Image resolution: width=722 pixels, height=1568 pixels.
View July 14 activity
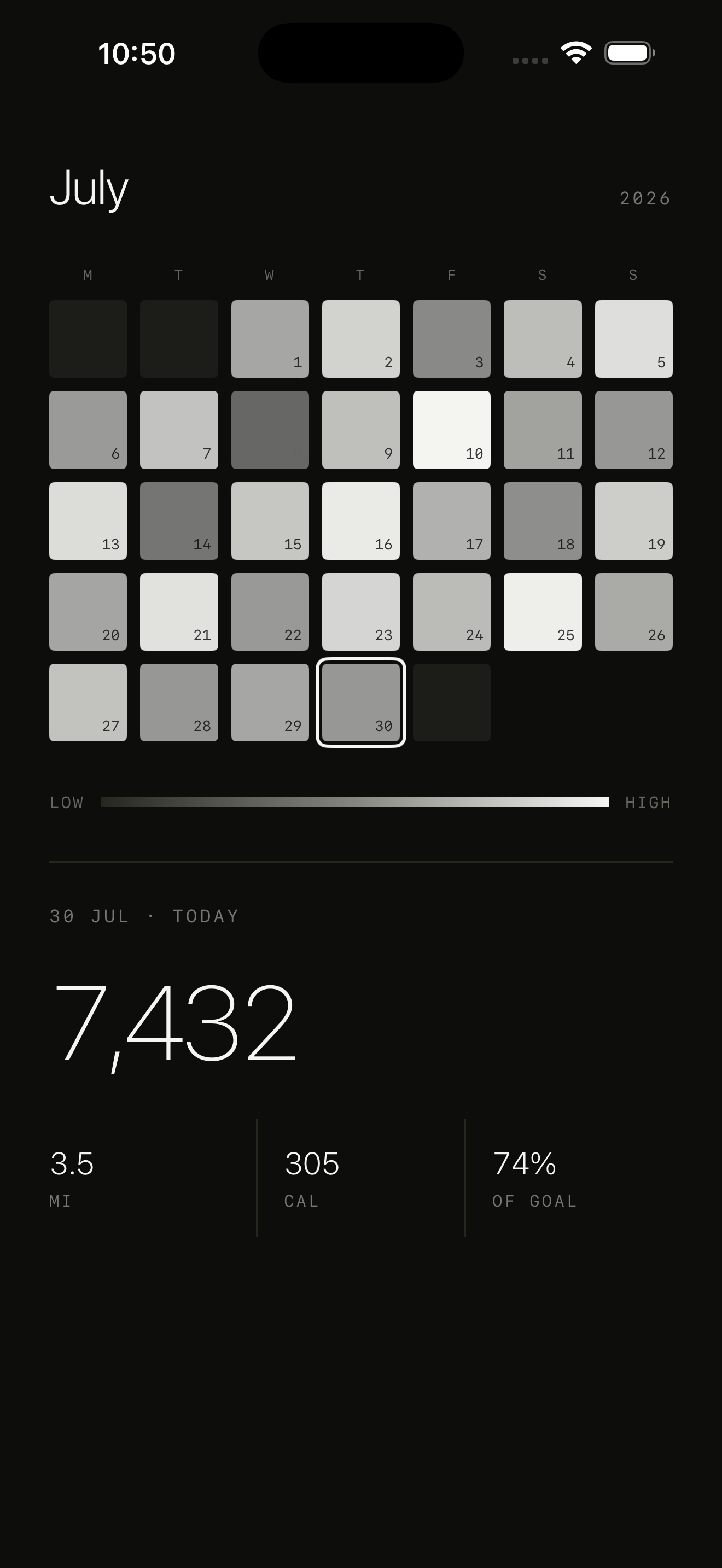pyautogui.click(x=179, y=520)
